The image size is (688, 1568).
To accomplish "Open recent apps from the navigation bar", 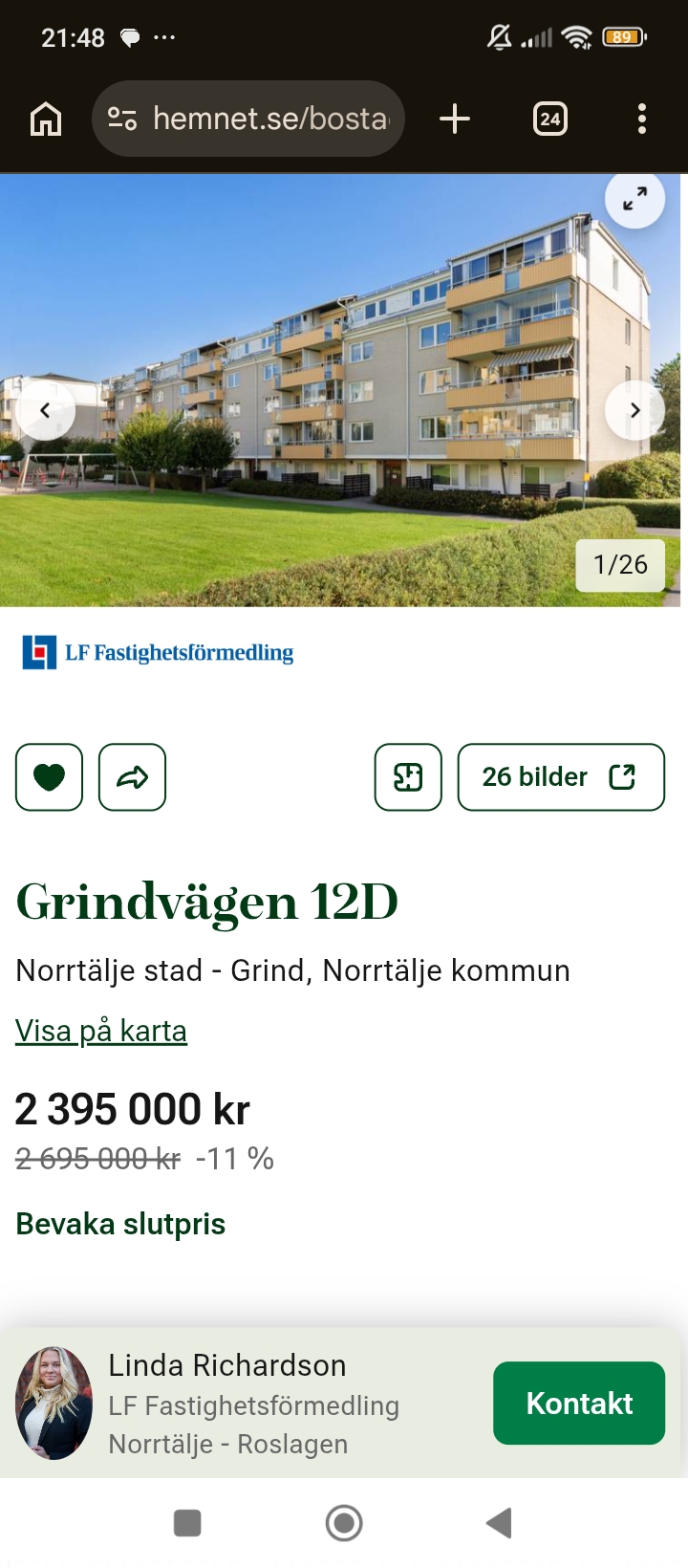I will 187,1522.
